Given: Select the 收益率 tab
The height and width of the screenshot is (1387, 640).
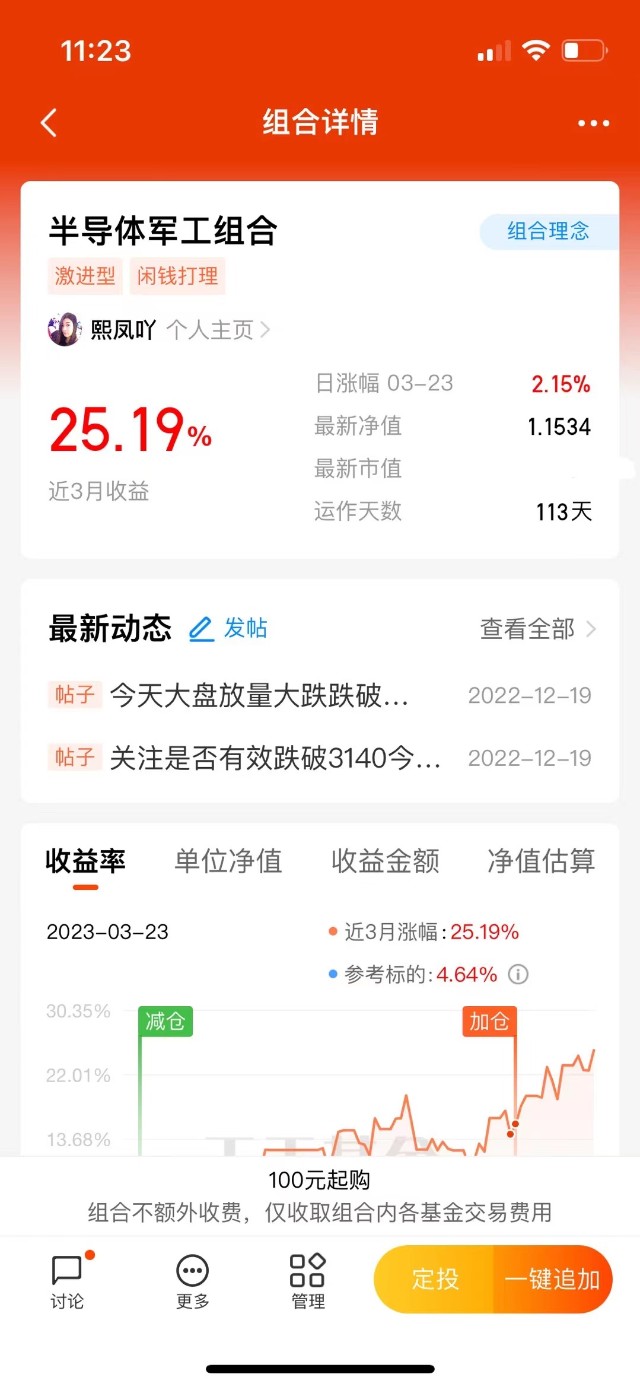Looking at the screenshot, I should [x=86, y=861].
